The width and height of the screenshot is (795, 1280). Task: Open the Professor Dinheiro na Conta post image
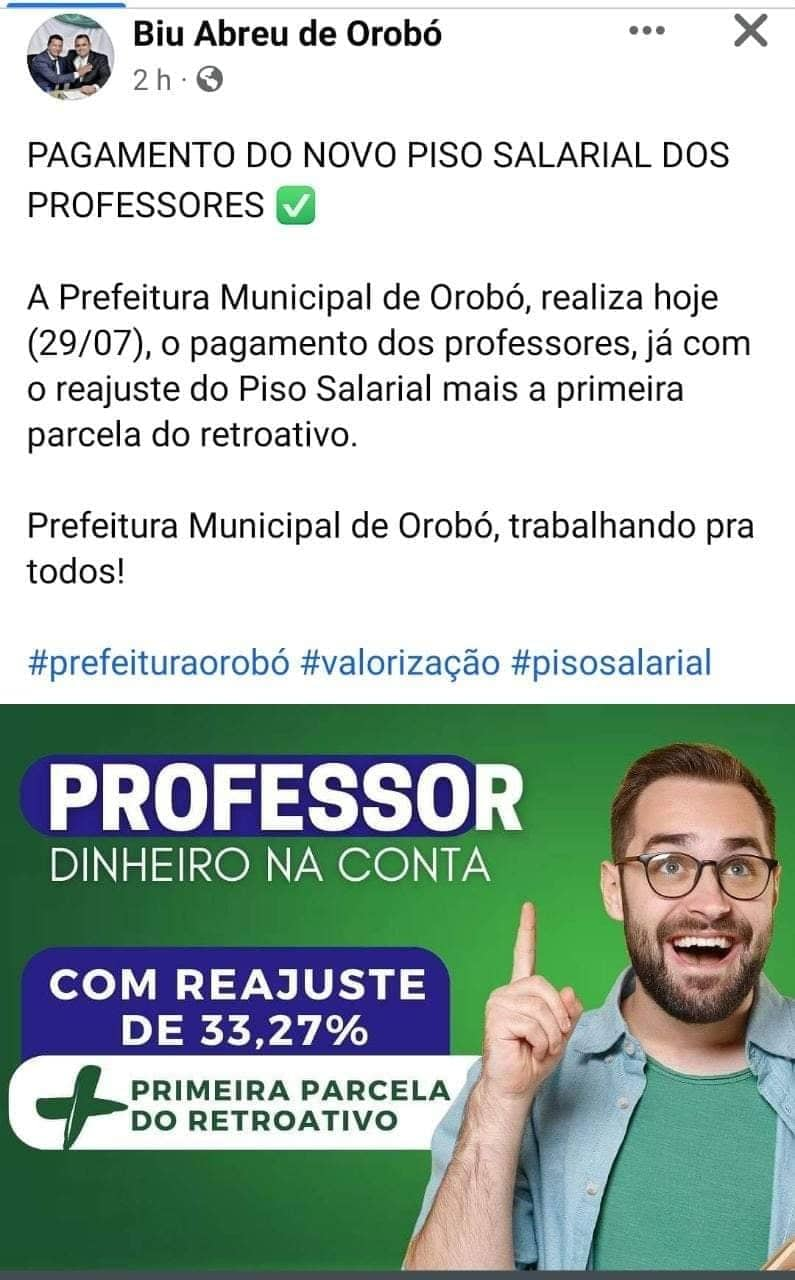[x=397, y=987]
